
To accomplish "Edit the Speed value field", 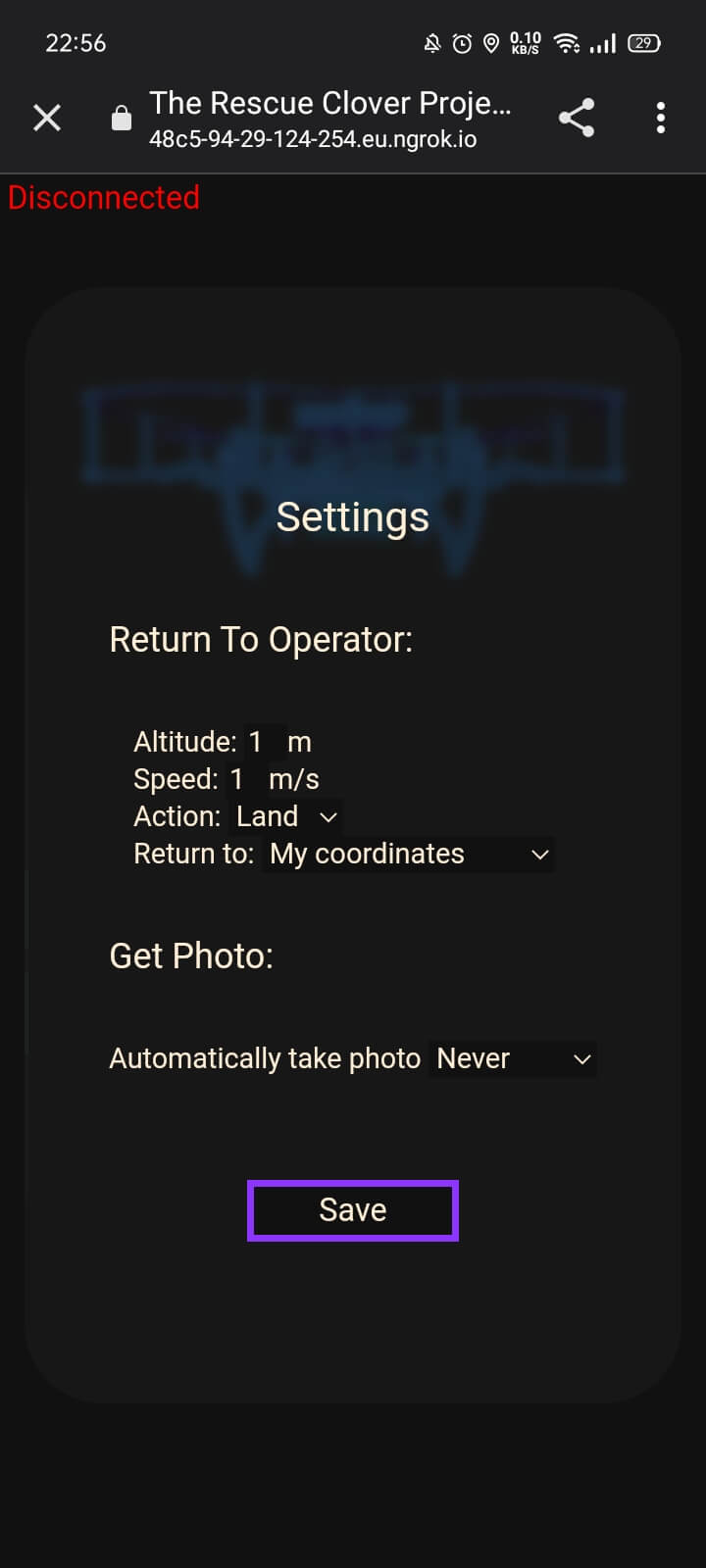I will [x=242, y=779].
